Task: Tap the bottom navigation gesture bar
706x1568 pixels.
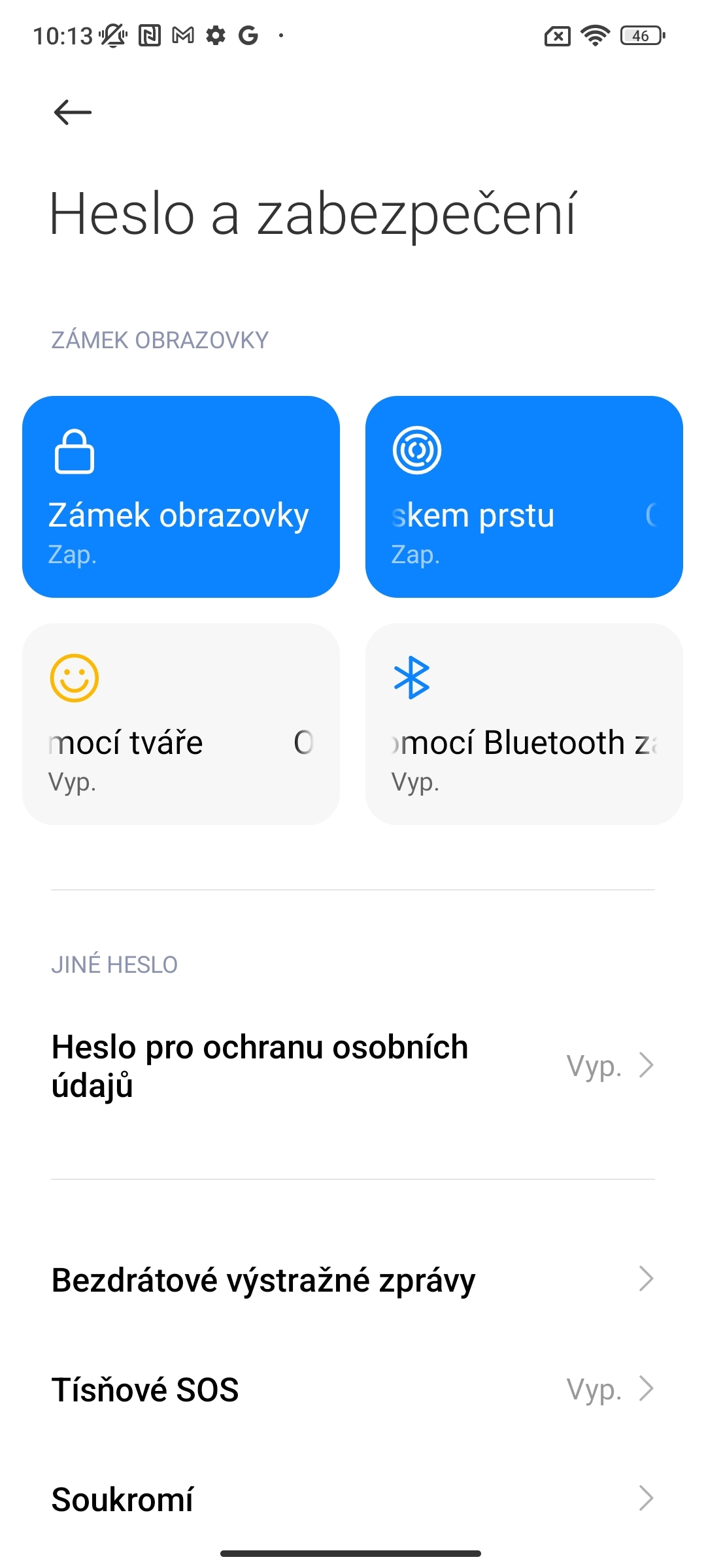Action: pyautogui.click(x=353, y=1550)
